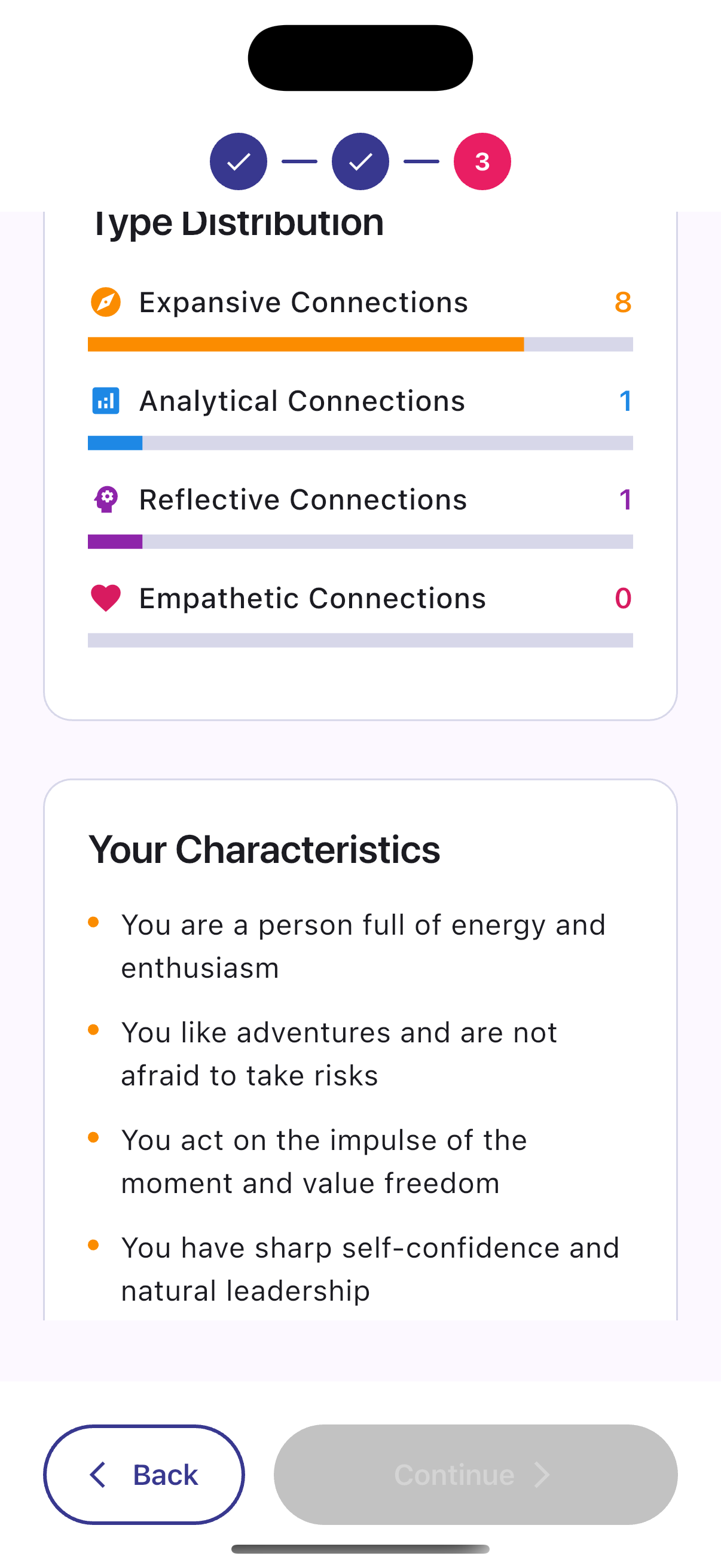Viewport: 721px width, 1568px height.
Task: Select the orange compass Expansive Connections icon
Action: coord(105,301)
